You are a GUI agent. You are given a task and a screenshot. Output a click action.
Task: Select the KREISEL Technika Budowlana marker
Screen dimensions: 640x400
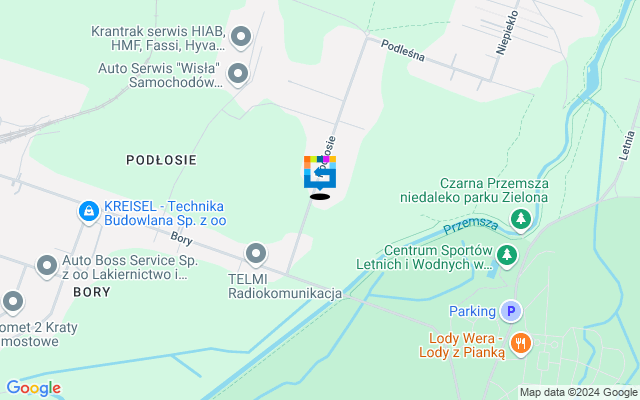click(x=88, y=212)
